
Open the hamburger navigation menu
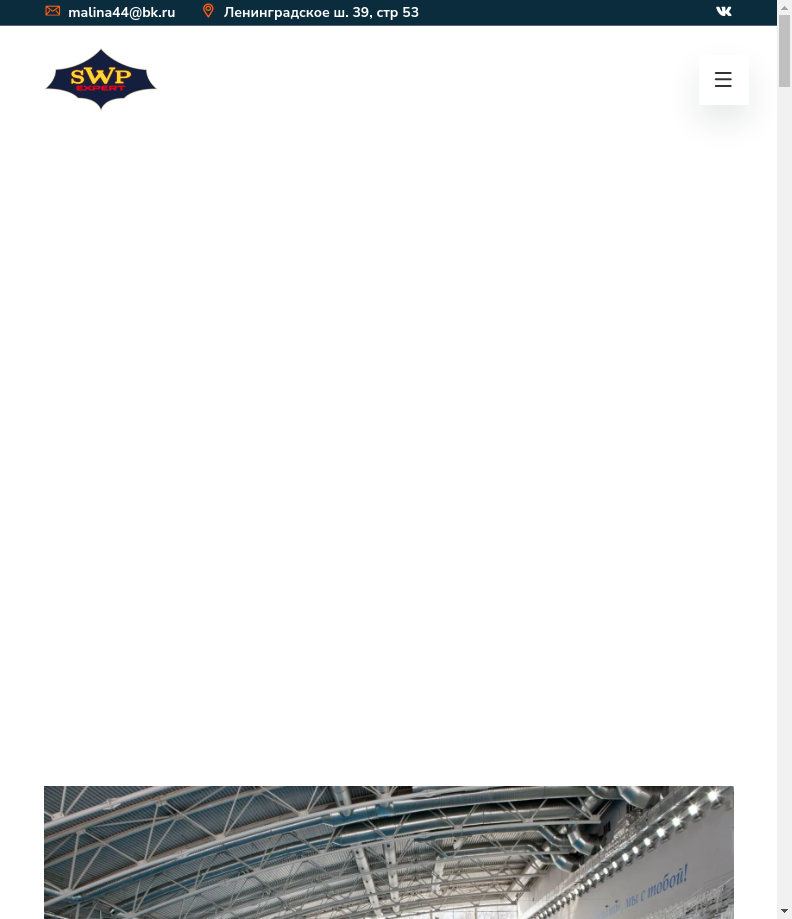(x=723, y=80)
